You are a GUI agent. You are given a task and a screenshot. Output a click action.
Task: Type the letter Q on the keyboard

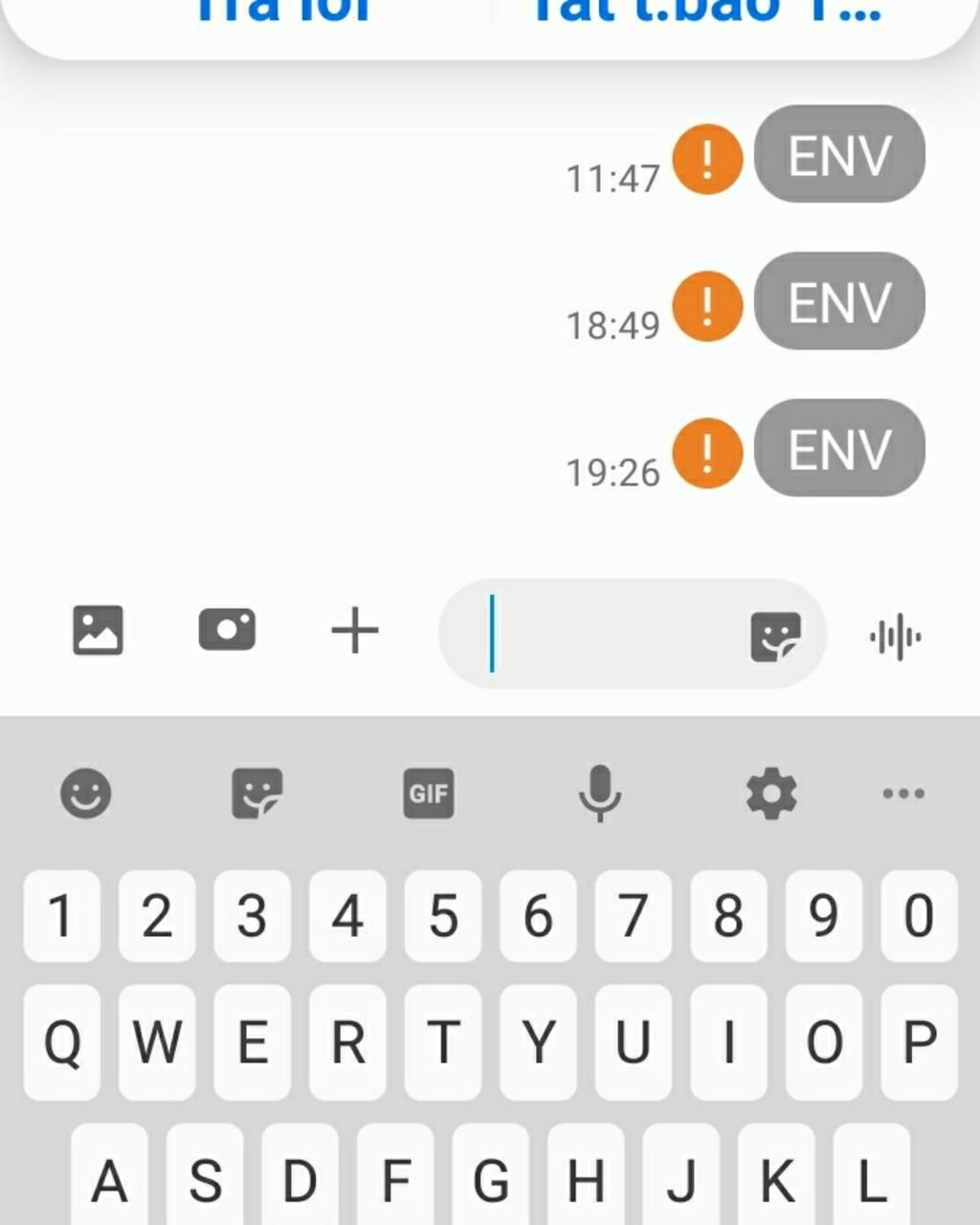coord(62,1041)
